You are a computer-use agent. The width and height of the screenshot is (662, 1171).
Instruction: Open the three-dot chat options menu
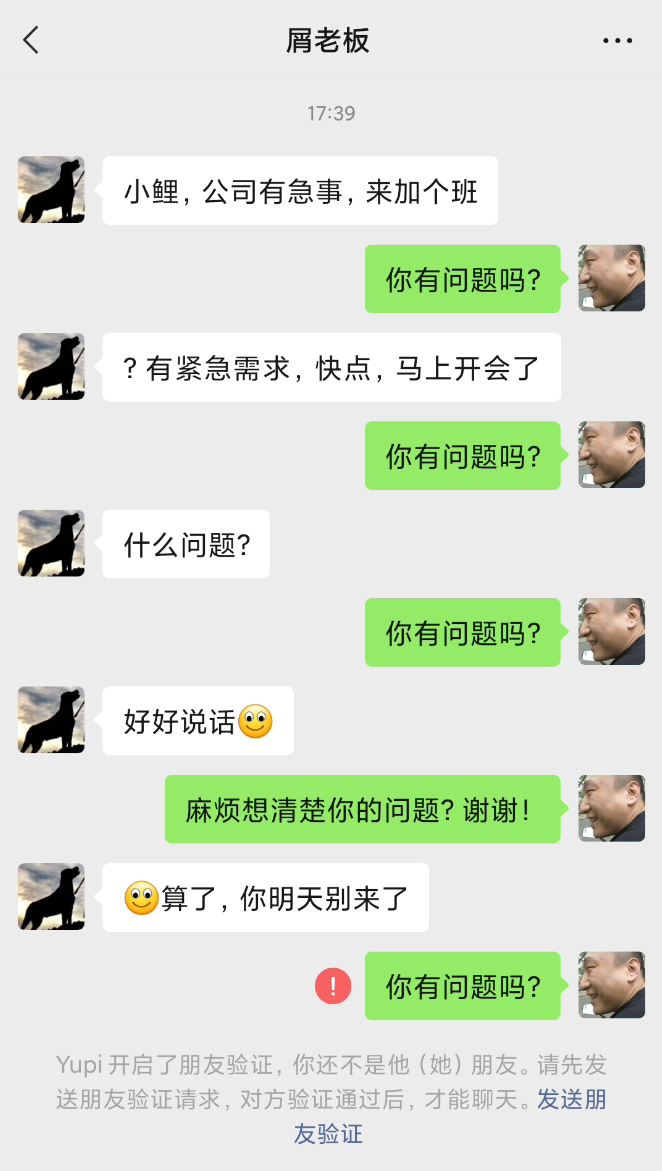click(617, 41)
